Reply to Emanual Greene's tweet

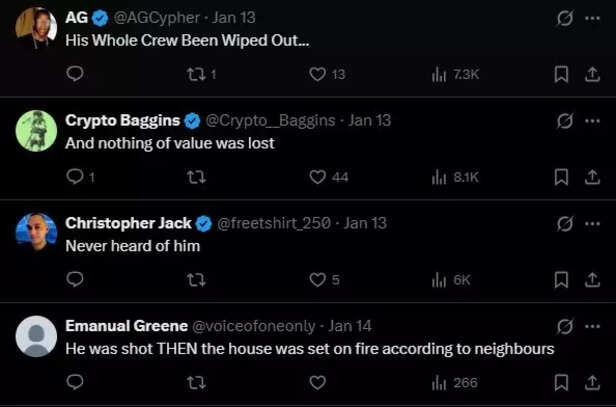click(x=75, y=383)
